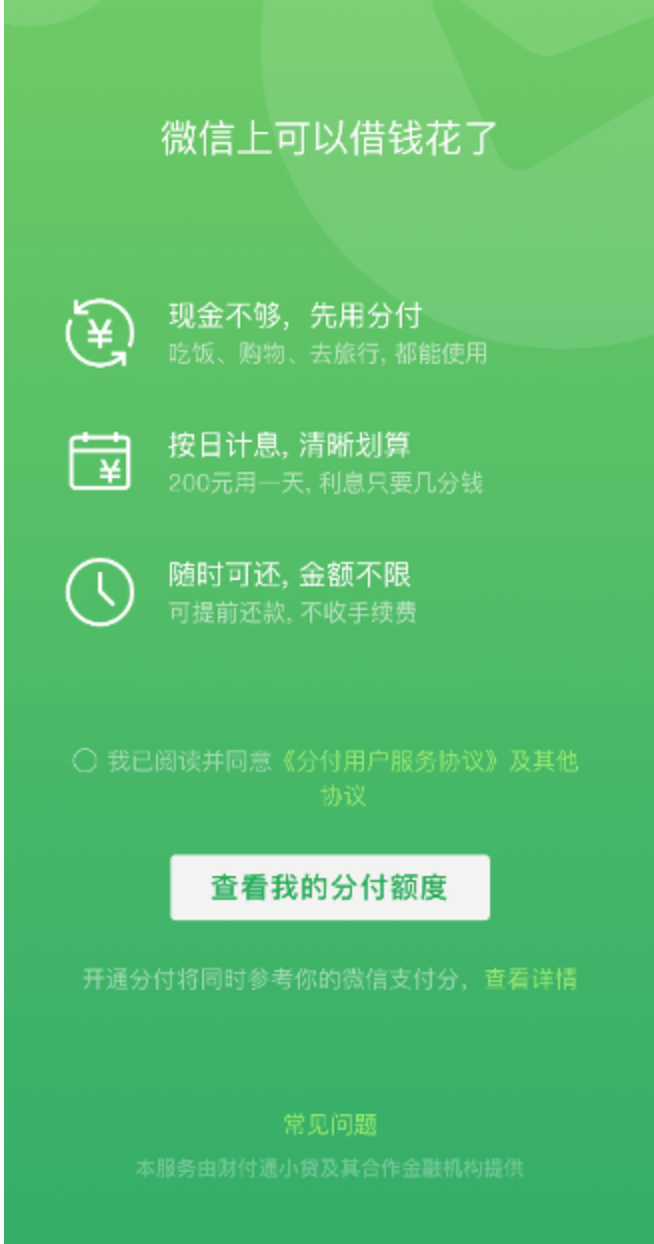Screen dimensions: 654x1244
Task: Tap 查看我的分付额度 button
Action: (x=329, y=887)
